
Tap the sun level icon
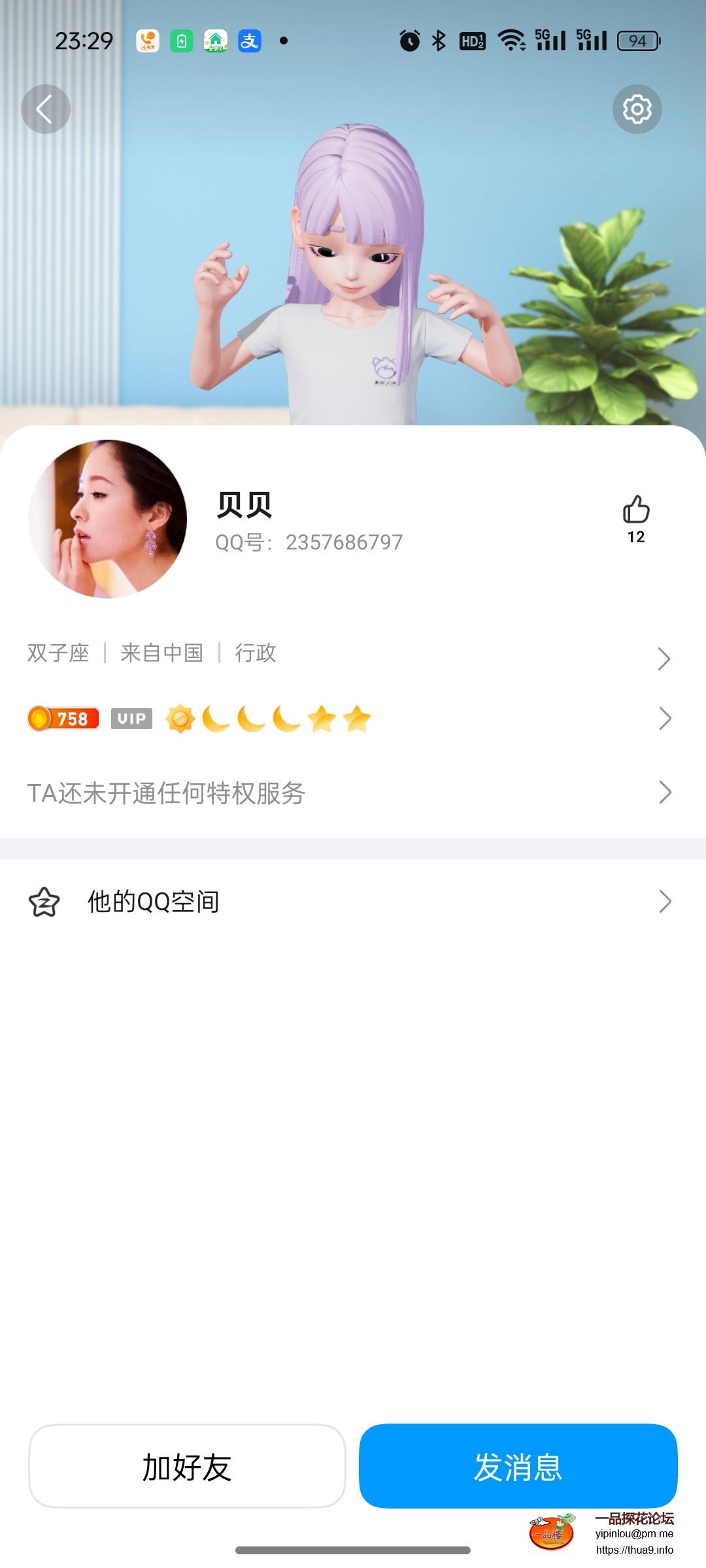(x=181, y=717)
